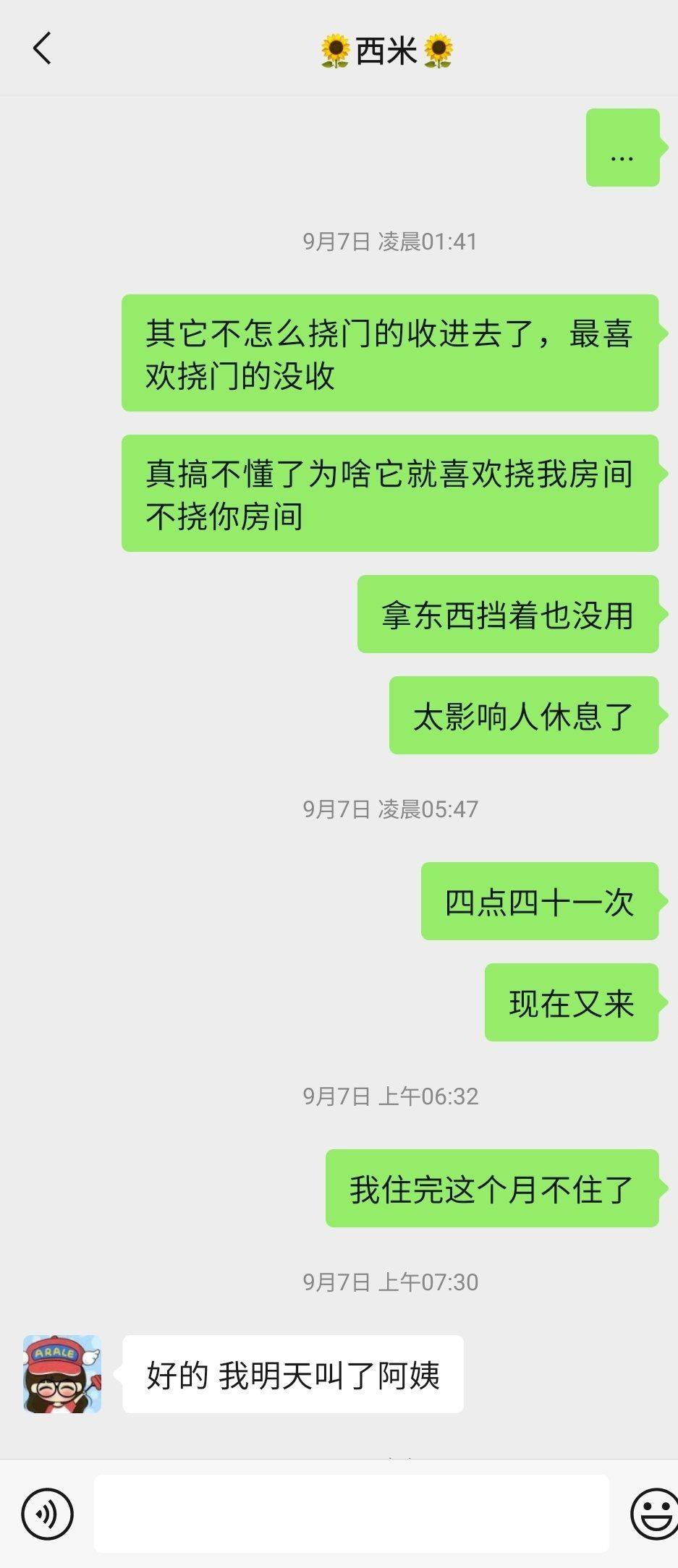Go back to the chat list
Screen dimensions: 678x1568
point(42,49)
